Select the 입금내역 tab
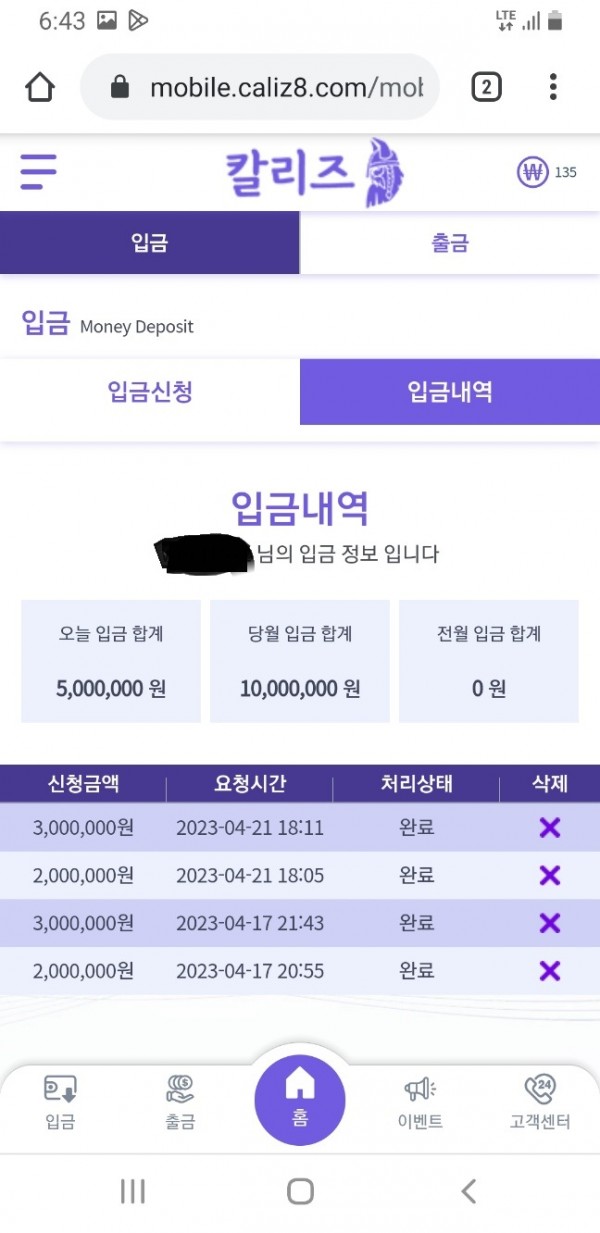 click(x=450, y=392)
